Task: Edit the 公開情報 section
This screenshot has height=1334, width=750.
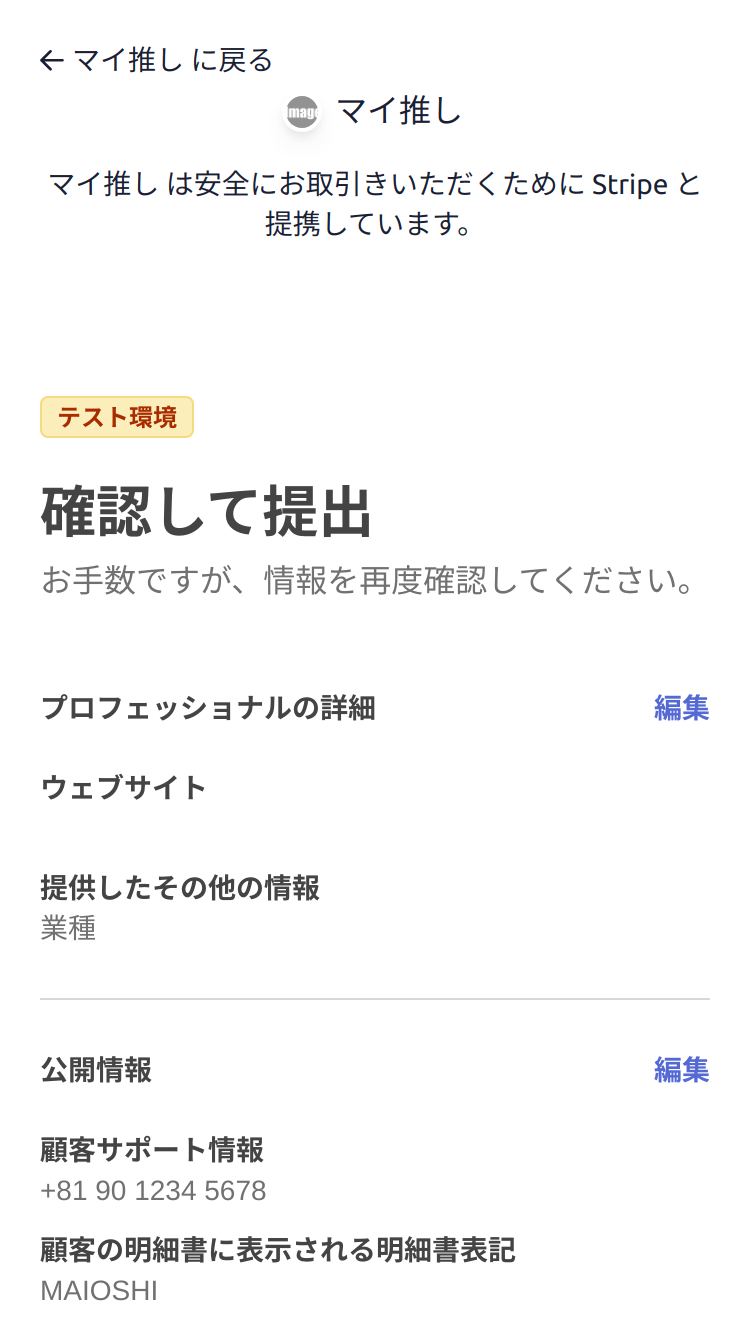Action: pyautogui.click(x=681, y=1070)
